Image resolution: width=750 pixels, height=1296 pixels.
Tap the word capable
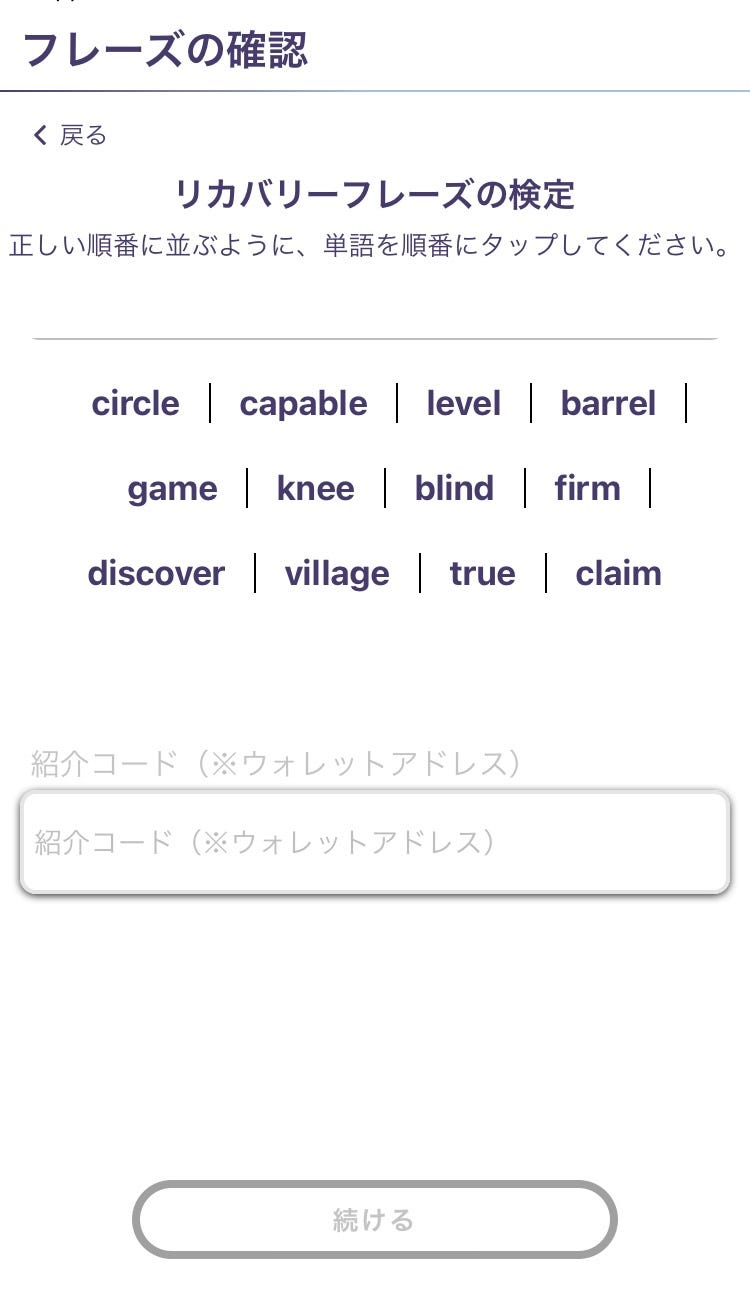click(303, 403)
